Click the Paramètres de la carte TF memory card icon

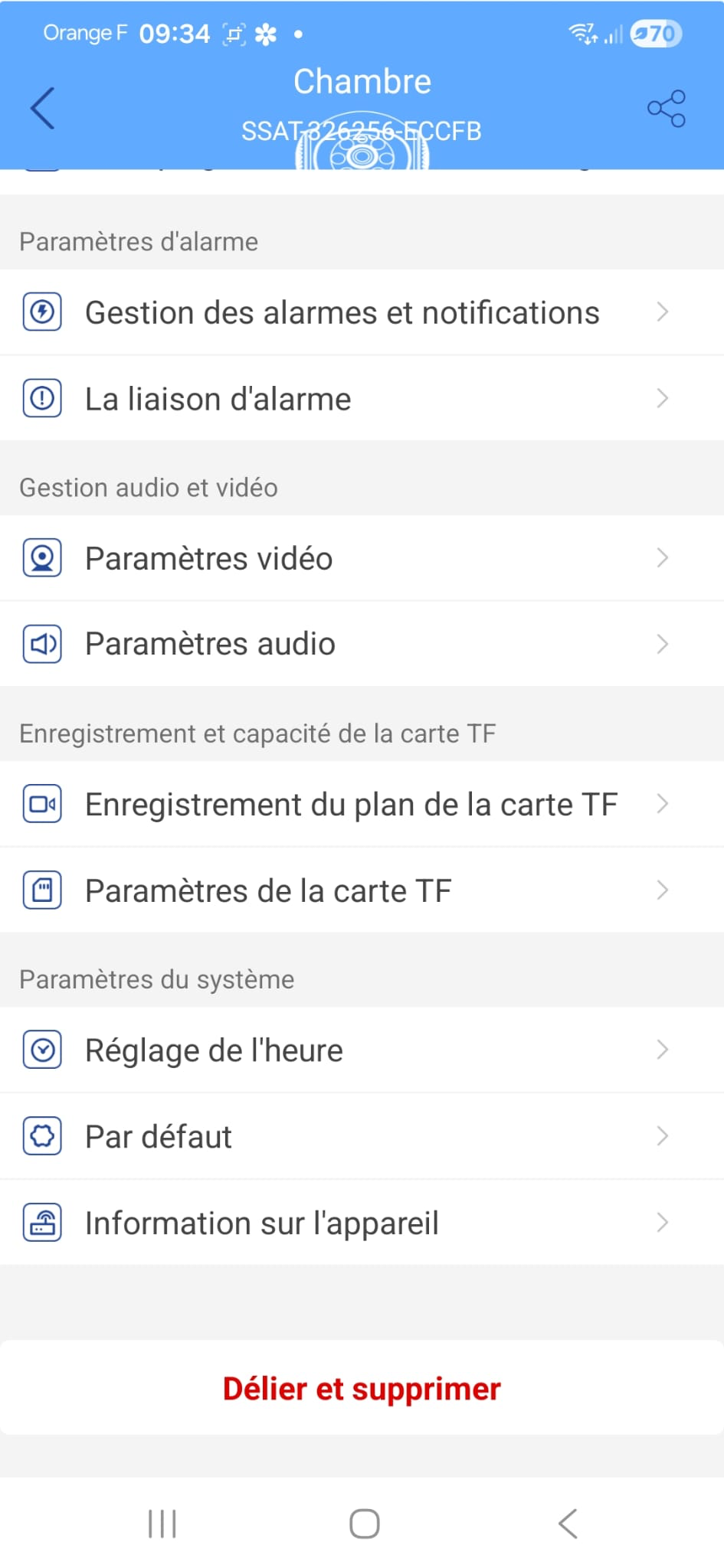click(42, 890)
